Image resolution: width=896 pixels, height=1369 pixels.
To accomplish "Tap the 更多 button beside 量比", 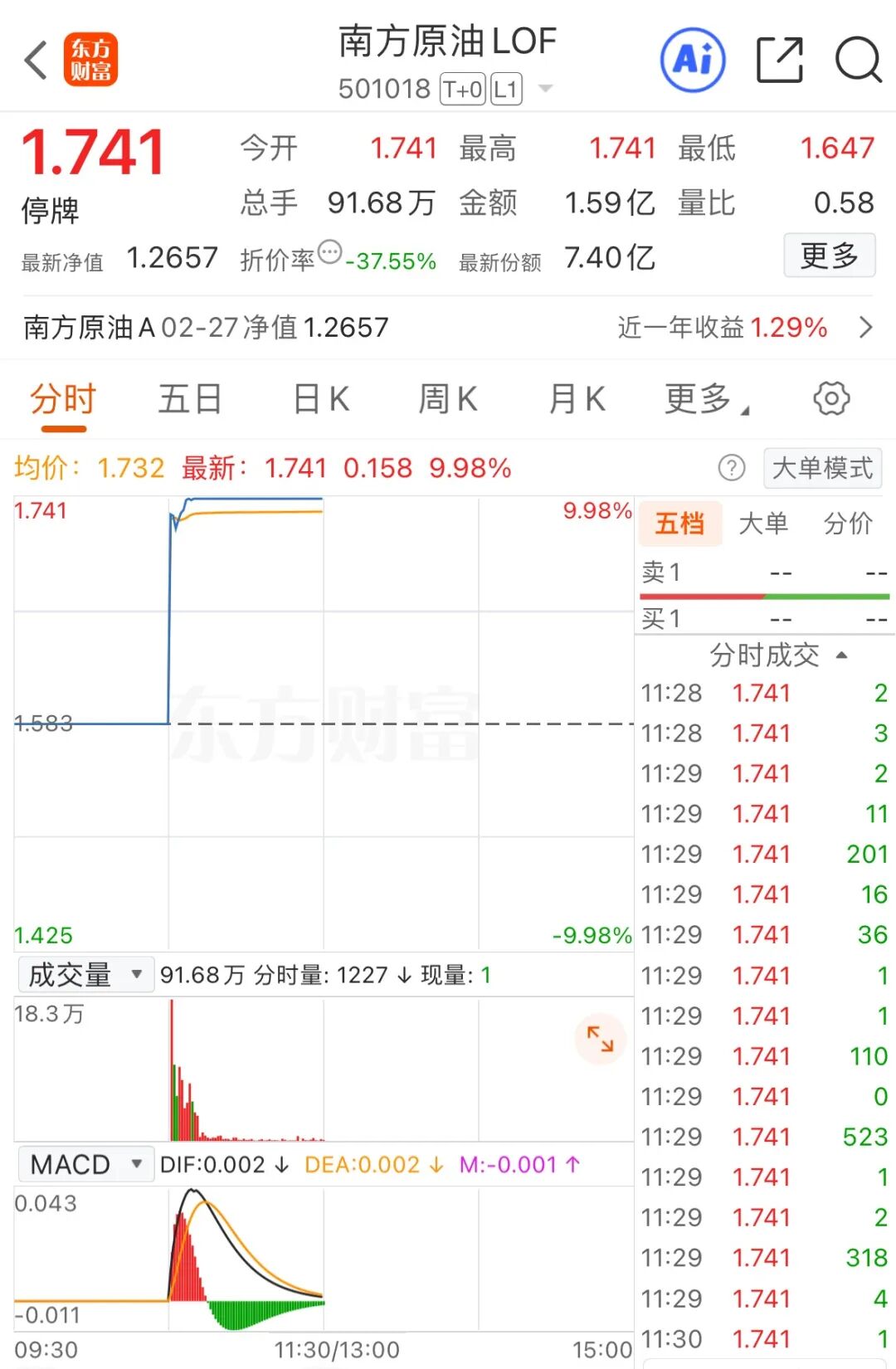I will point(829,256).
